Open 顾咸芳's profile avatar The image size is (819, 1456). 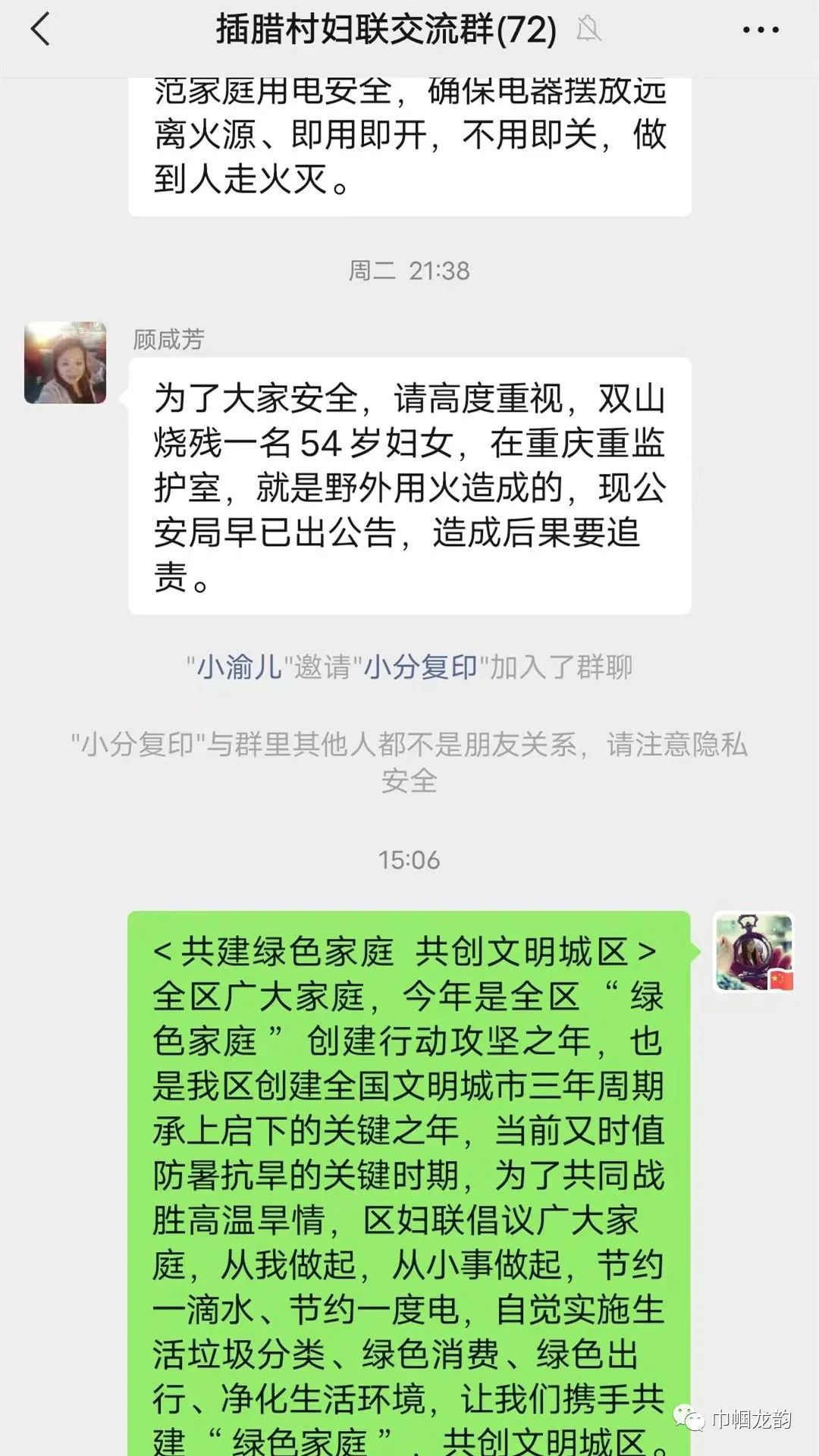(65, 362)
